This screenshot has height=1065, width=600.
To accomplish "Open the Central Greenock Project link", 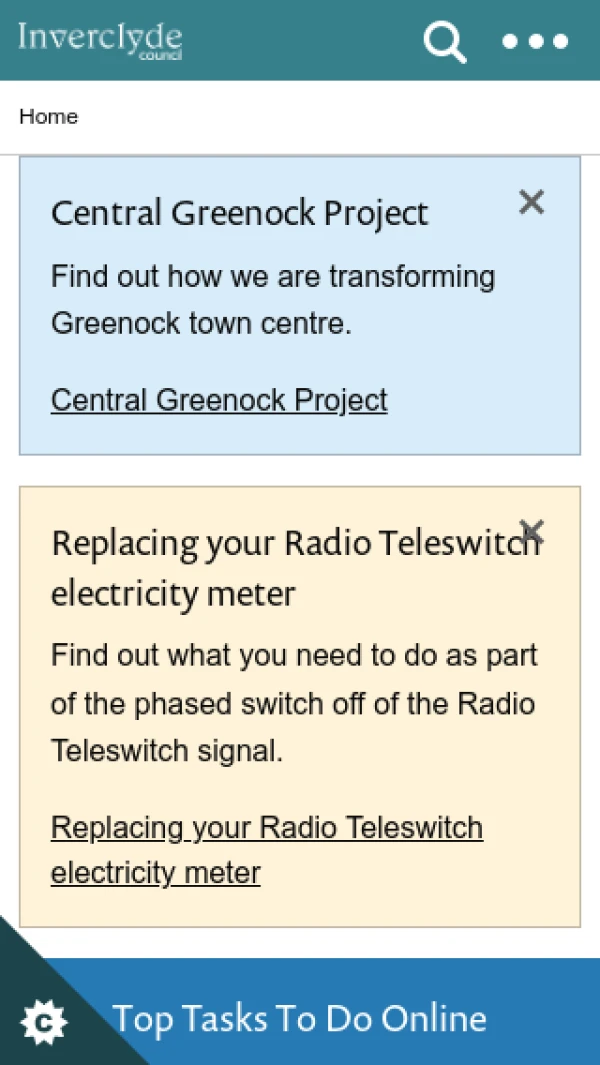I will tap(219, 400).
